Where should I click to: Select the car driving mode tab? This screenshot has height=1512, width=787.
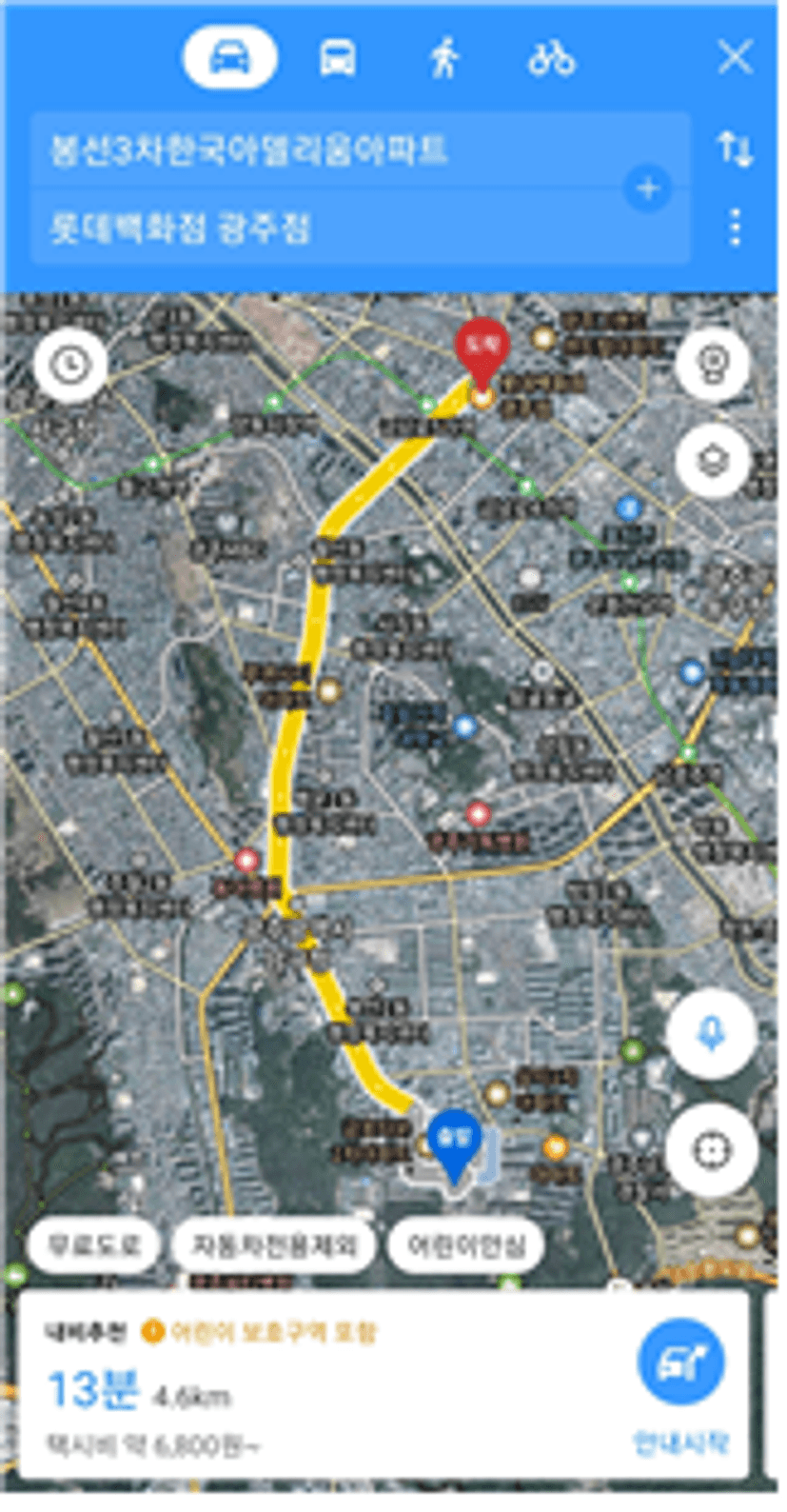(229, 57)
